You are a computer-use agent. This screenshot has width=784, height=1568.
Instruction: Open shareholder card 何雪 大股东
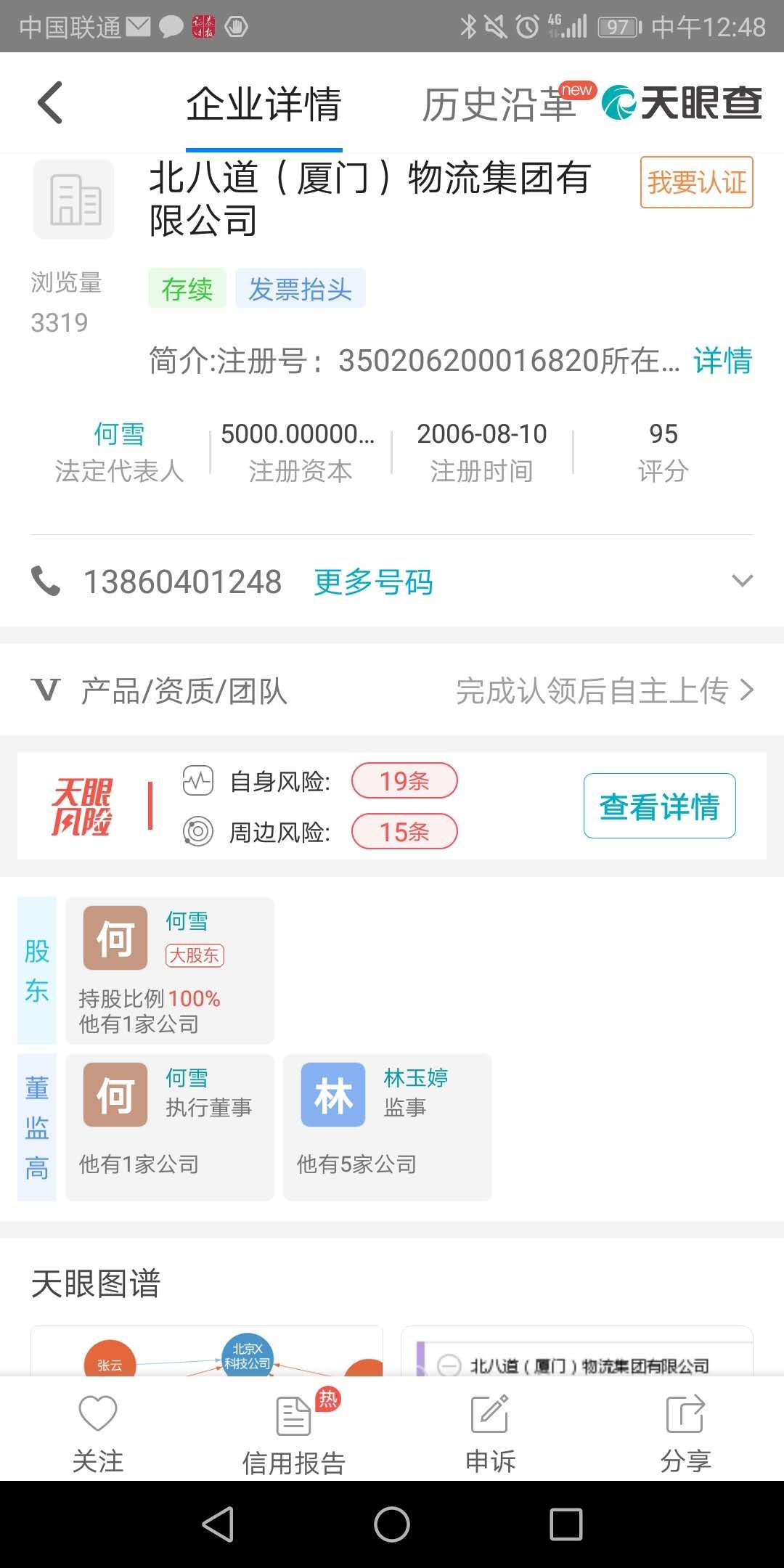point(170,970)
